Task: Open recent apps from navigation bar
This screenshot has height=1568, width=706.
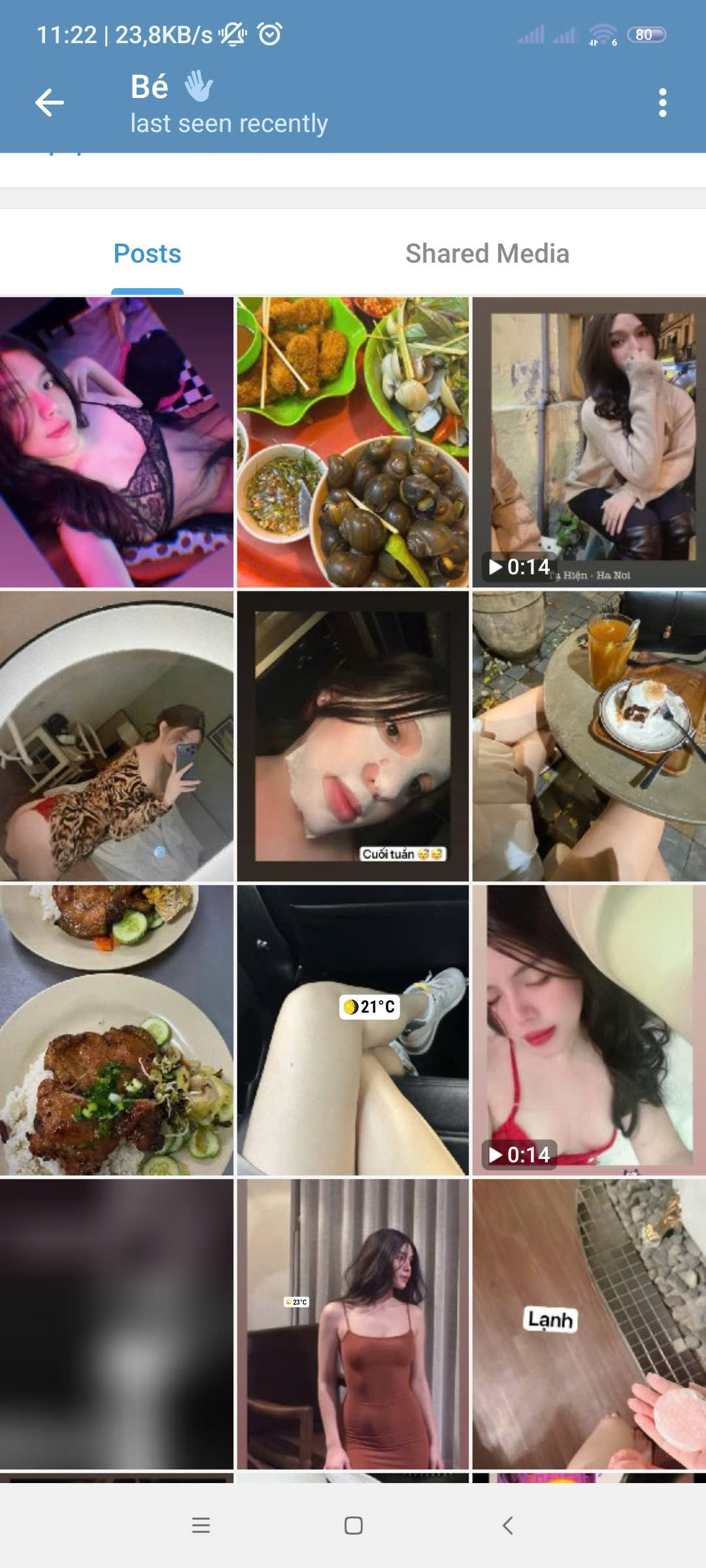Action: 201,1526
